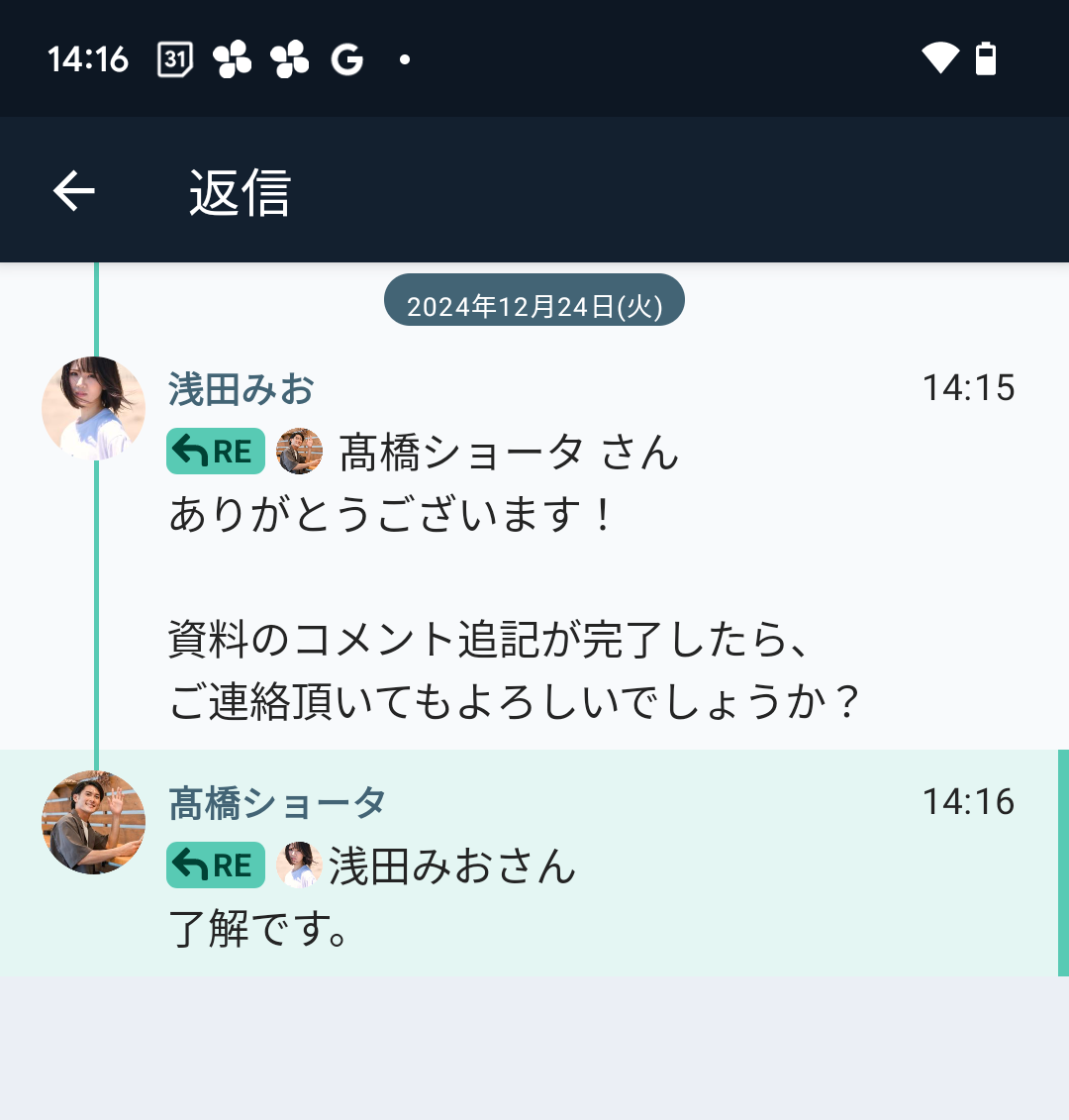Screen dimensions: 1069x1120
Task: Tap the RE badge in 髙橋ショータ's message
Action: tap(216, 865)
